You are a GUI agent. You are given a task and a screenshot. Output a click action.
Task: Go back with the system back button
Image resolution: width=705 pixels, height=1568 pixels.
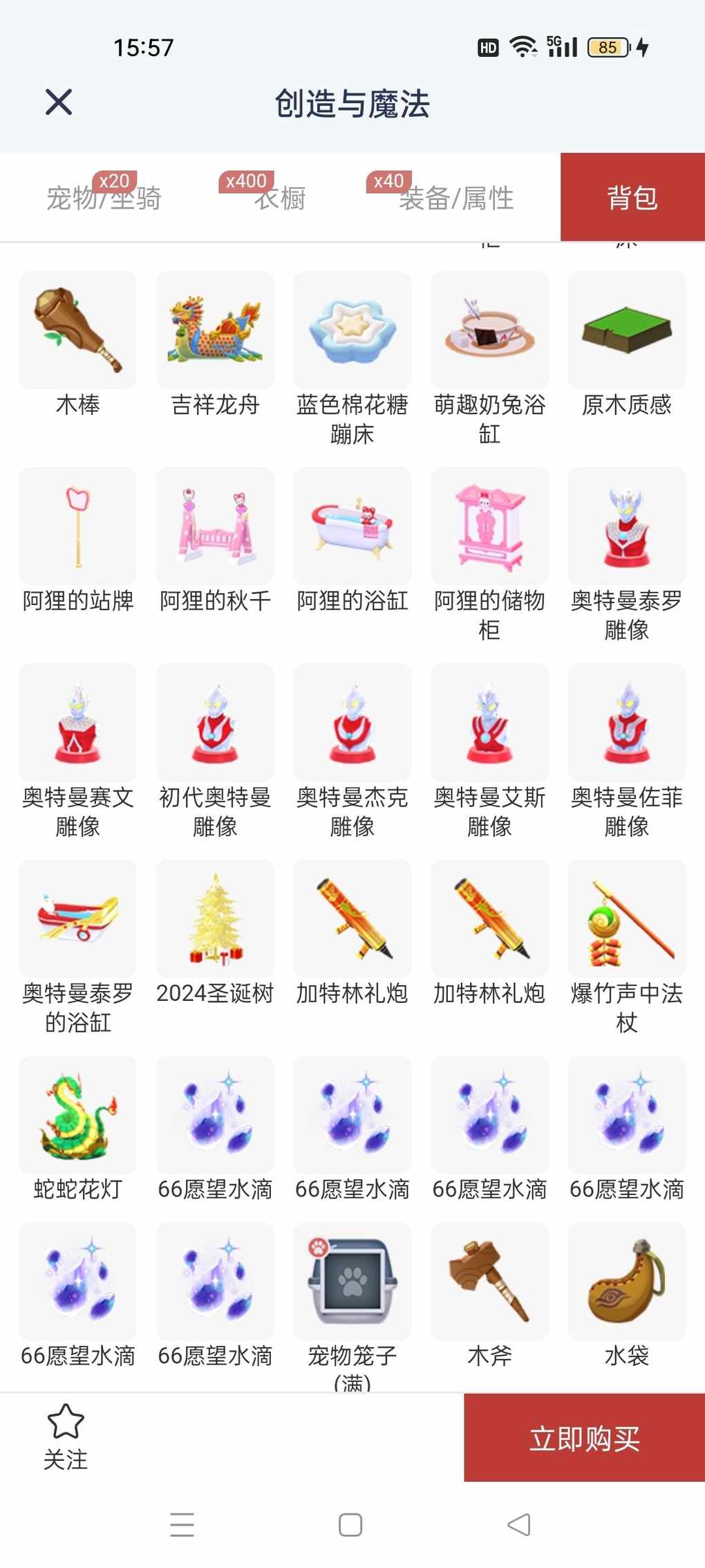point(519,1524)
